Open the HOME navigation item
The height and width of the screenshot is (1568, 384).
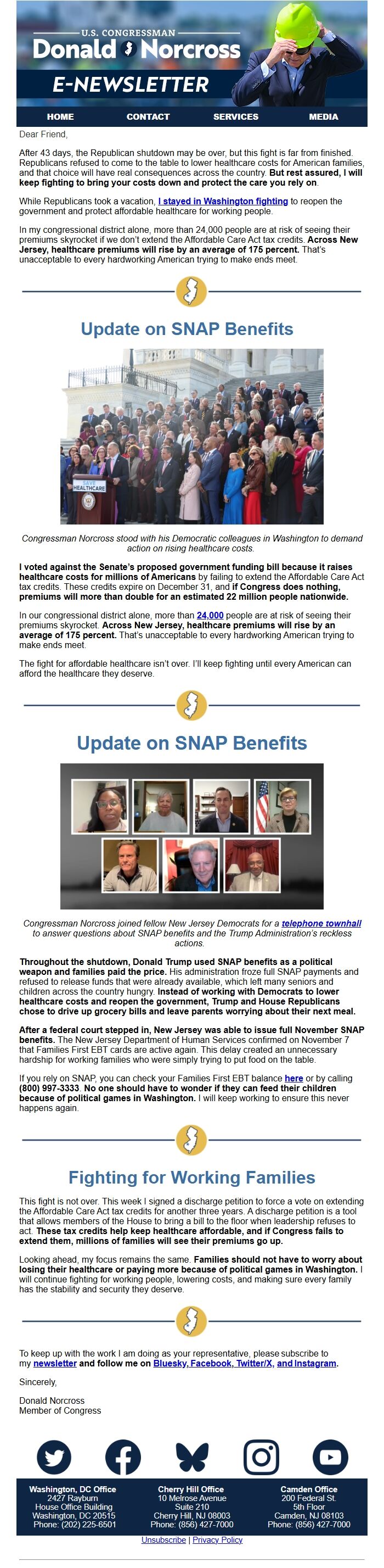[60, 116]
